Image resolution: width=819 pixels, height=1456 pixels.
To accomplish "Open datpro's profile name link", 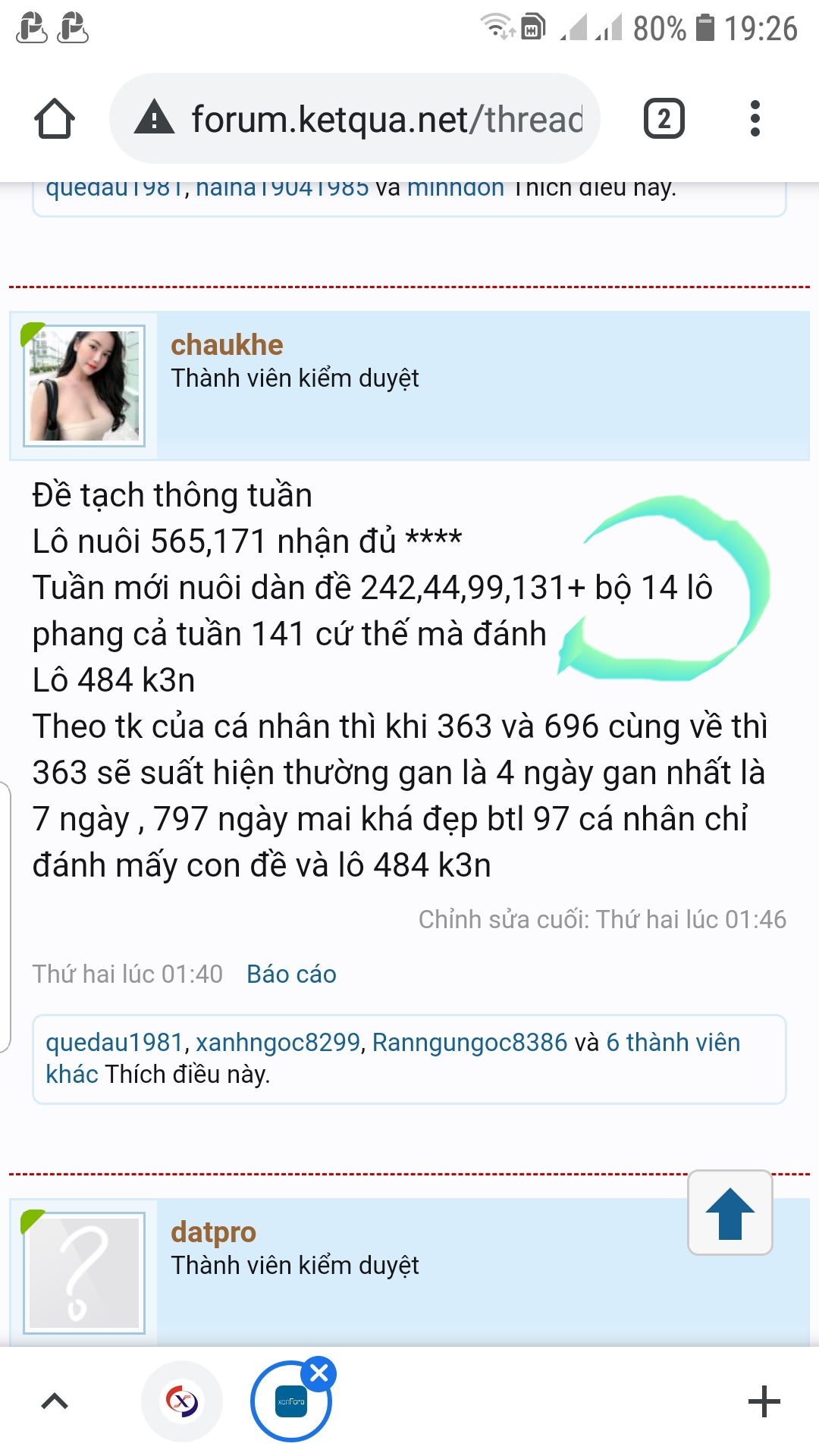I will [x=213, y=1232].
